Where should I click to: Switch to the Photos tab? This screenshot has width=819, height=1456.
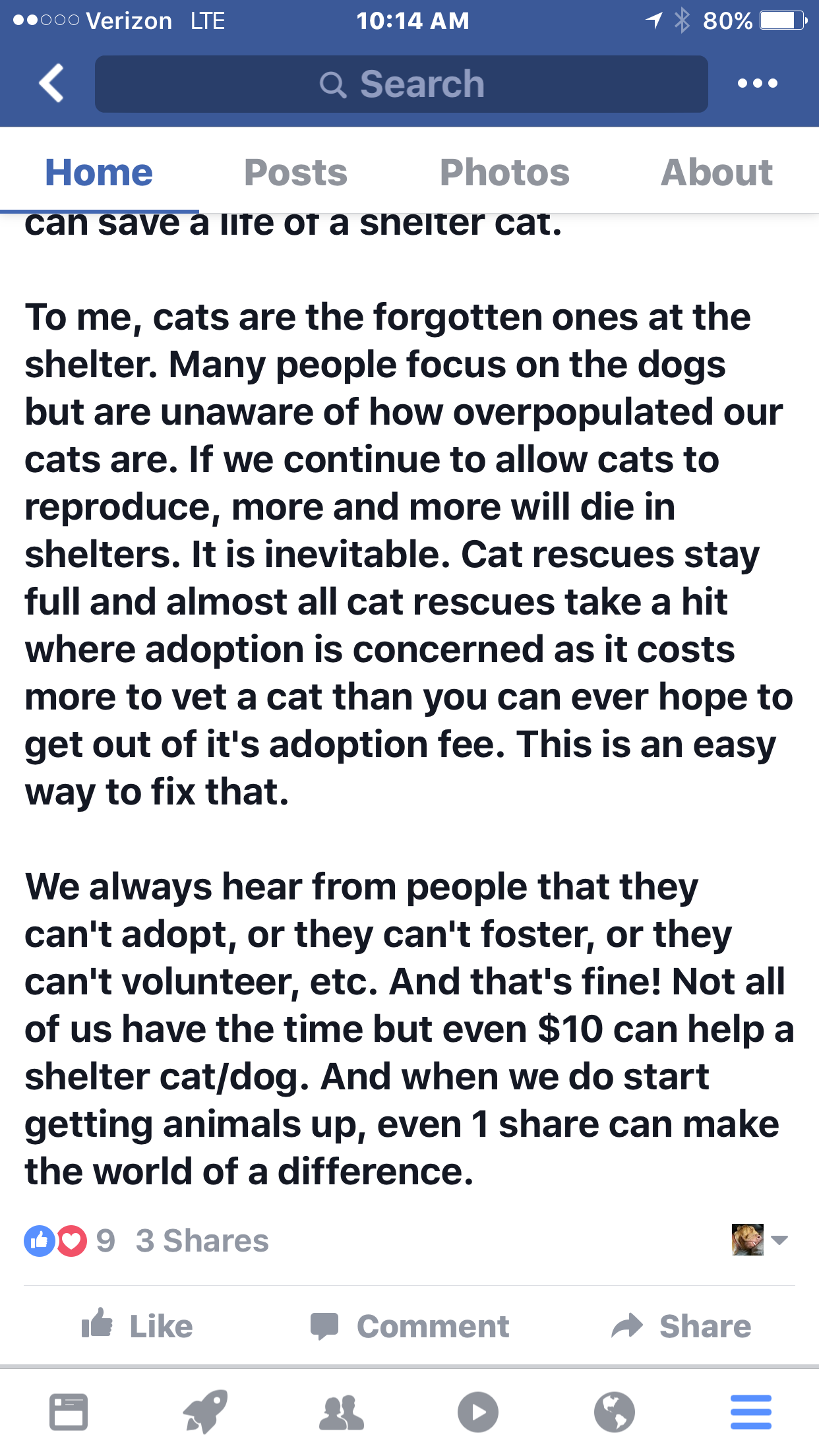coord(504,173)
